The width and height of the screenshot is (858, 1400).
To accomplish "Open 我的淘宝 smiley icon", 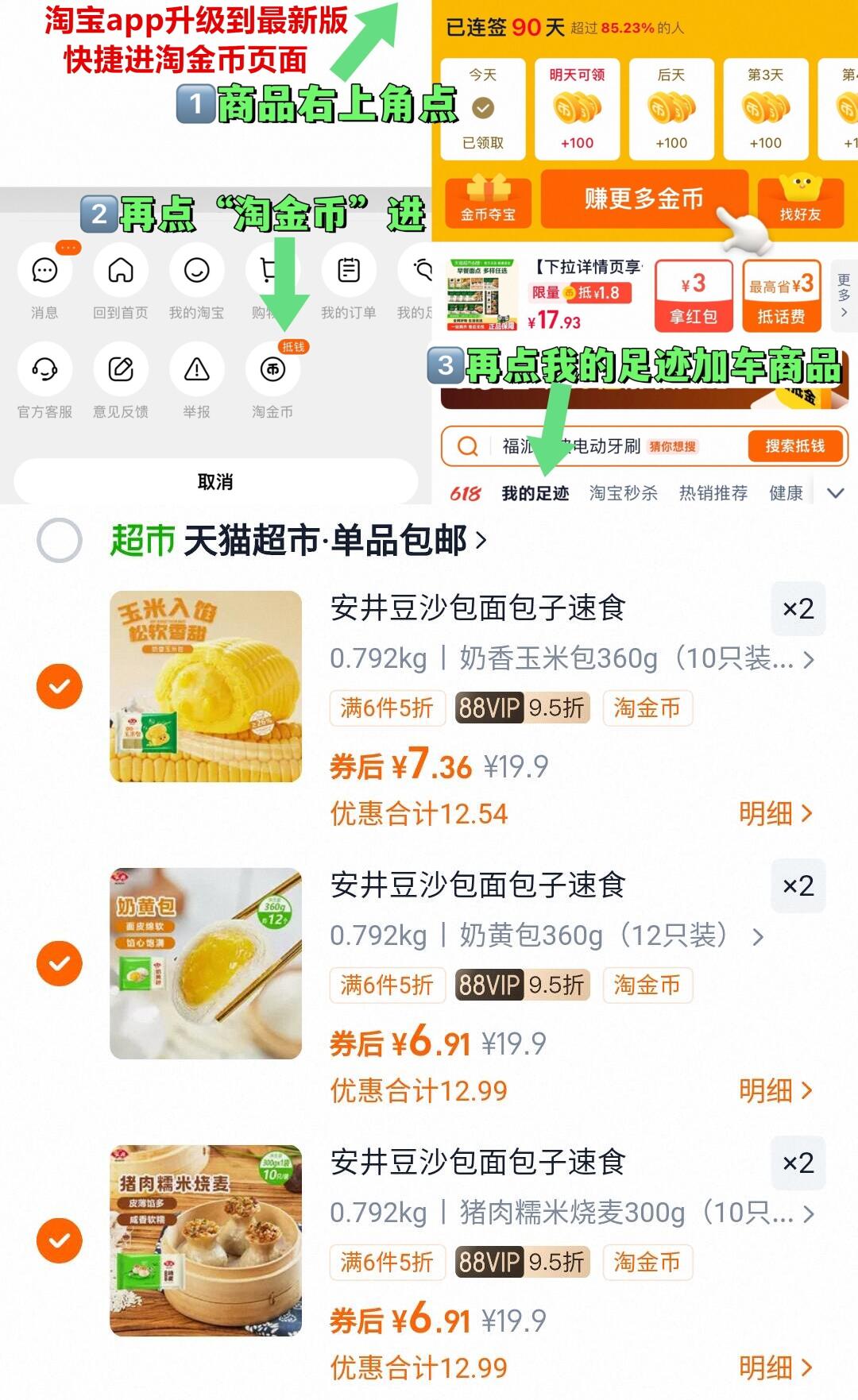I will point(196,271).
